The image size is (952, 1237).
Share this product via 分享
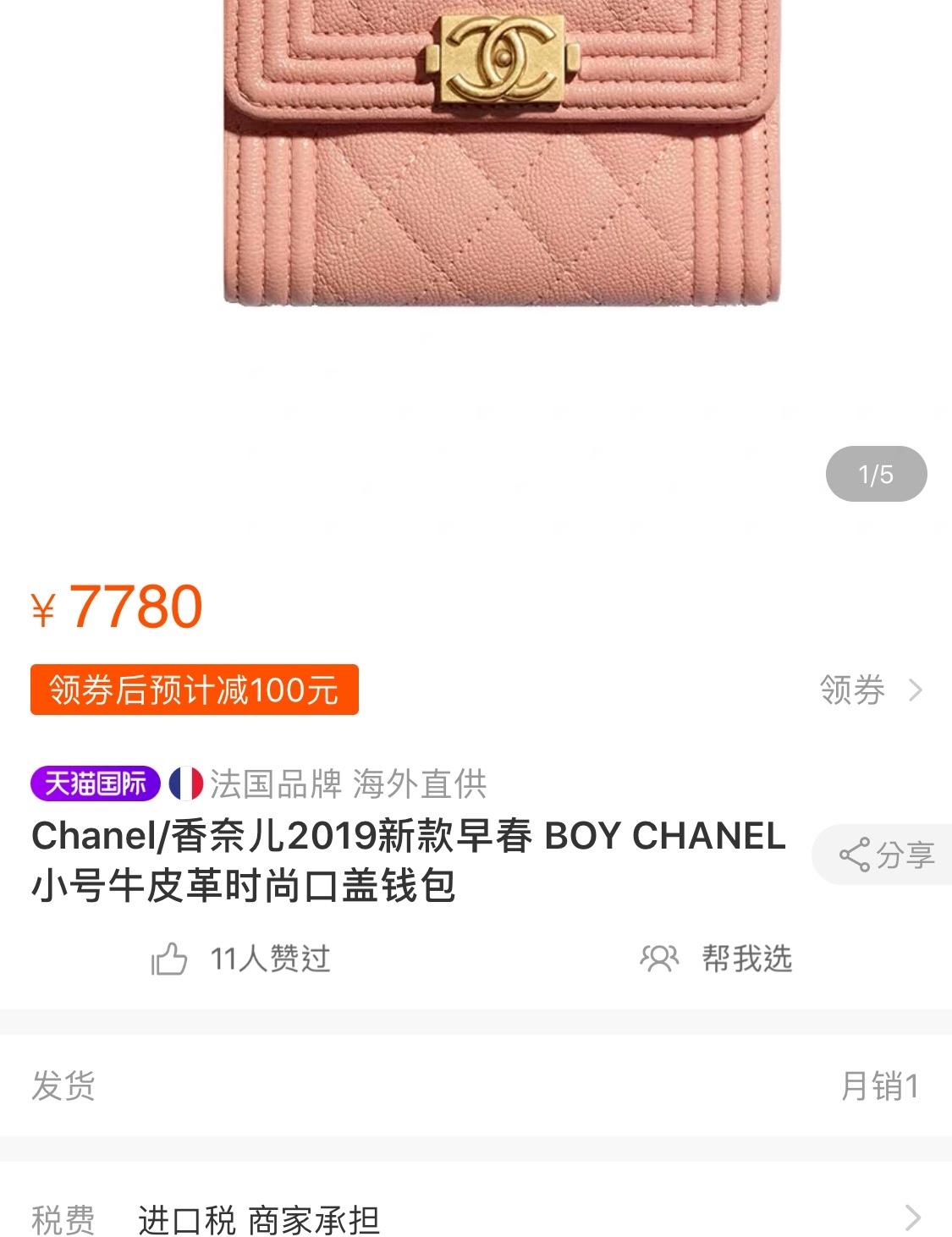coord(886,855)
